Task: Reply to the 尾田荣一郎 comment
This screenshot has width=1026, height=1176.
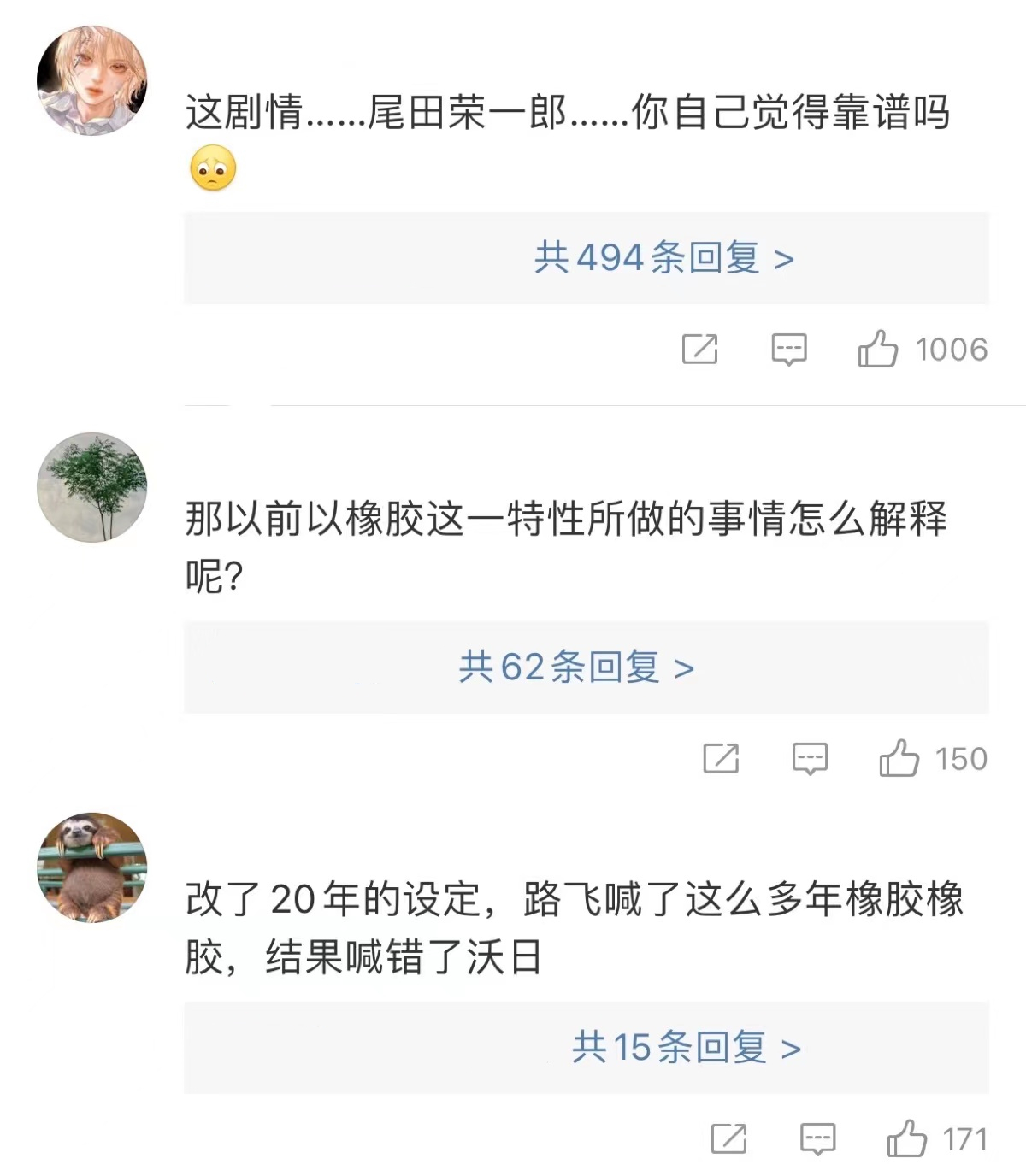Action: (788, 350)
